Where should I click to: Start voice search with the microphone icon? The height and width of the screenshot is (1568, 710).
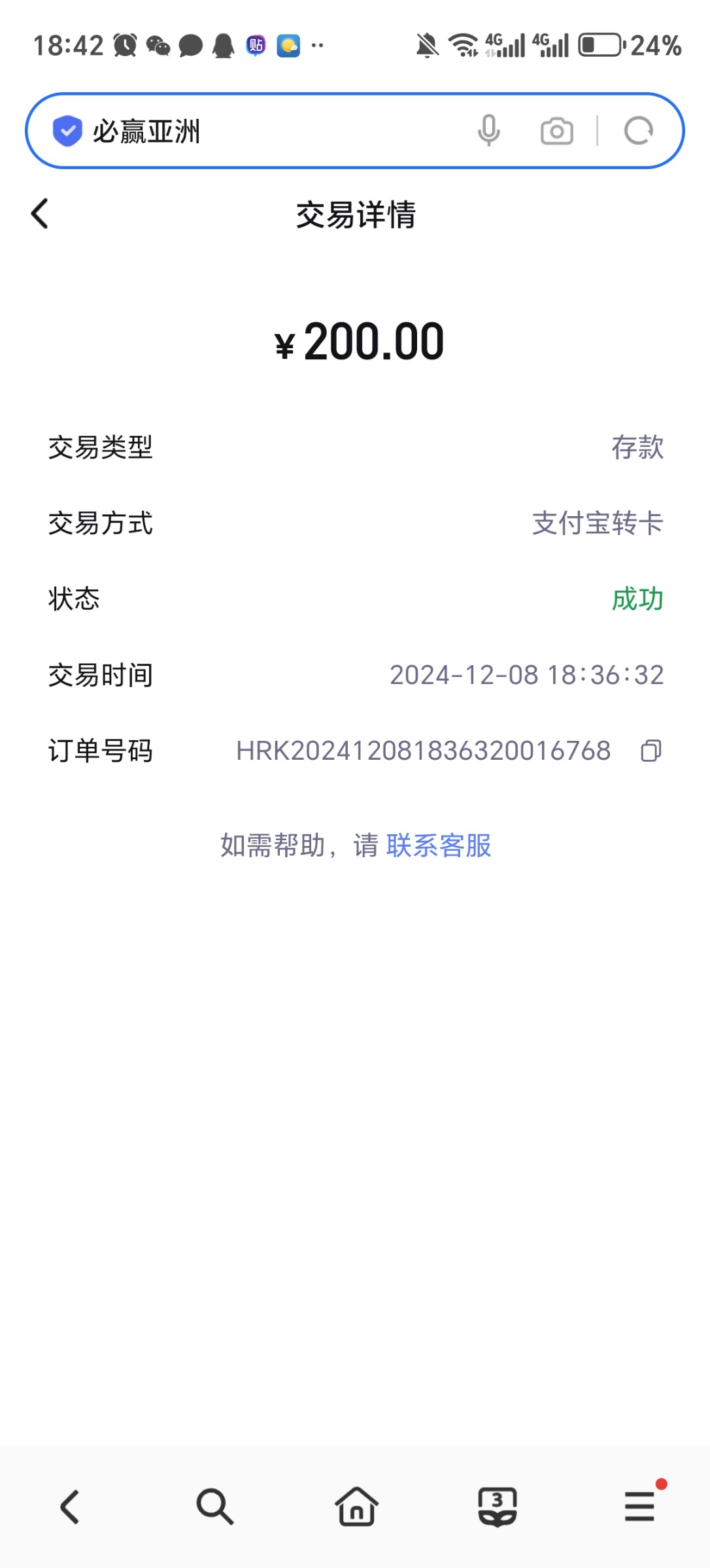(x=488, y=131)
